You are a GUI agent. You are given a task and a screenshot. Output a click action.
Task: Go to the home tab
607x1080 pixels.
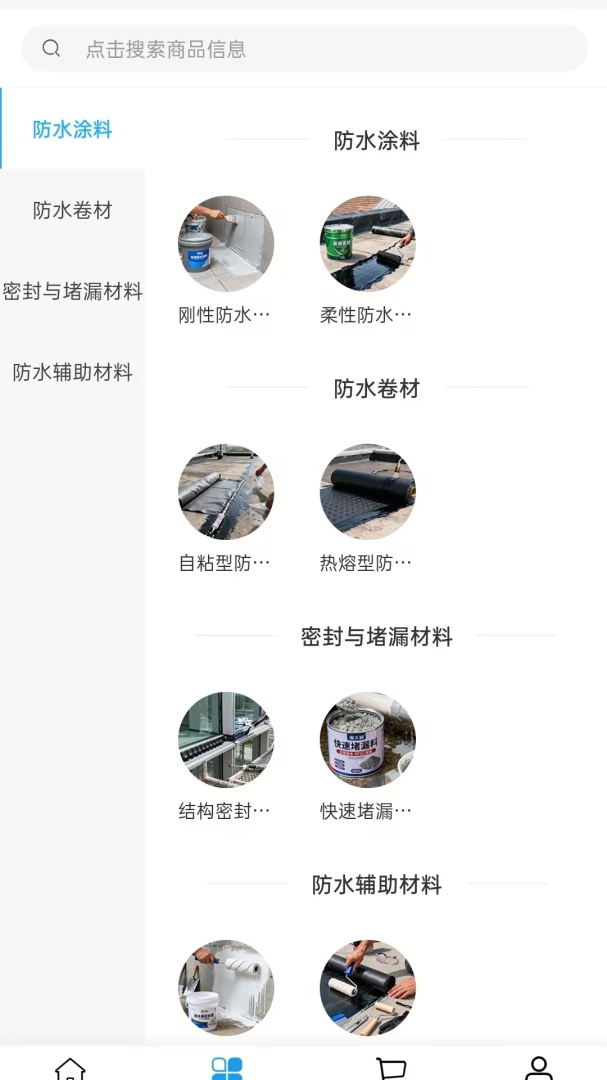(x=70, y=1068)
